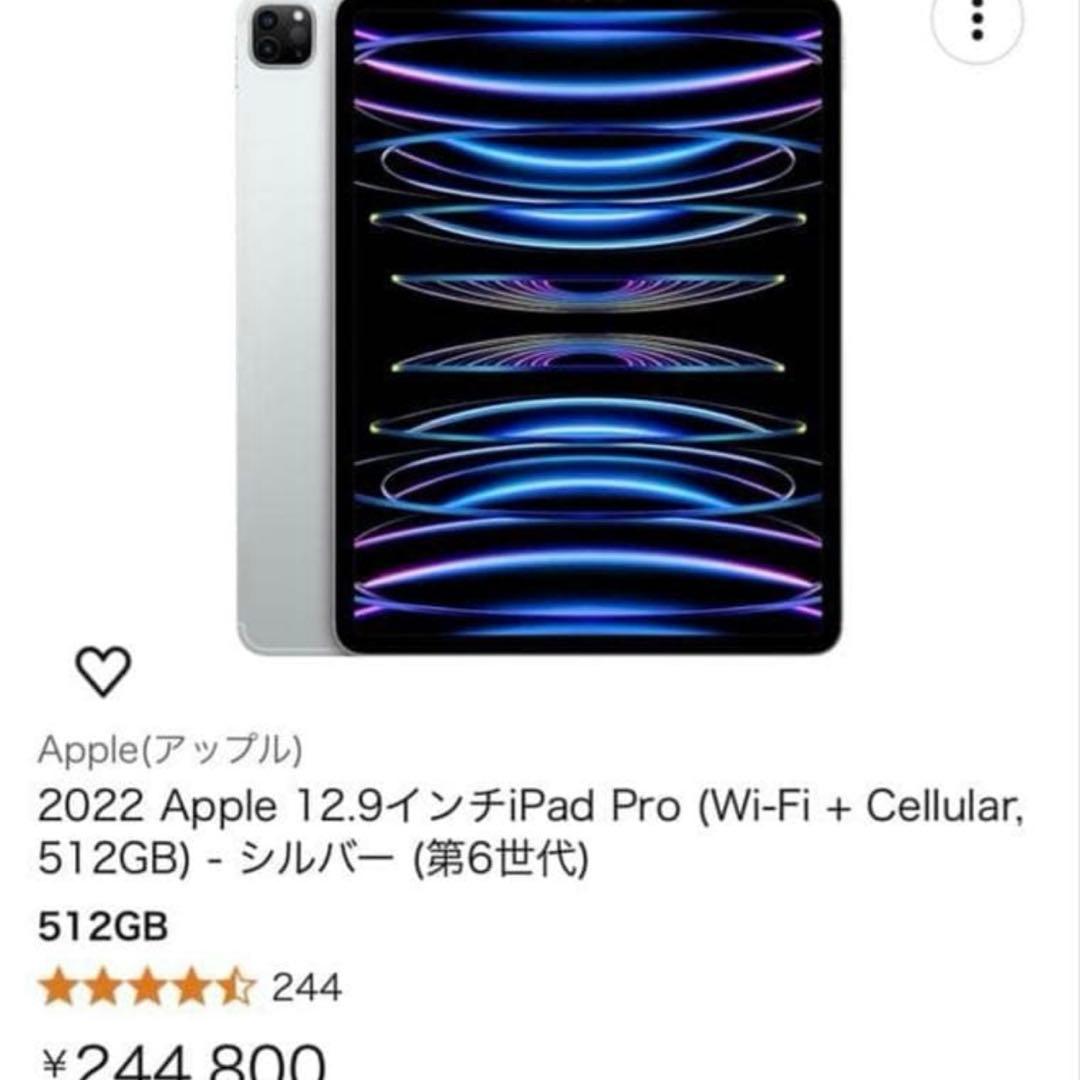1080x1080 pixels.
Task: Add the iPad Pro to wishlist with heart
Action: [x=104, y=671]
